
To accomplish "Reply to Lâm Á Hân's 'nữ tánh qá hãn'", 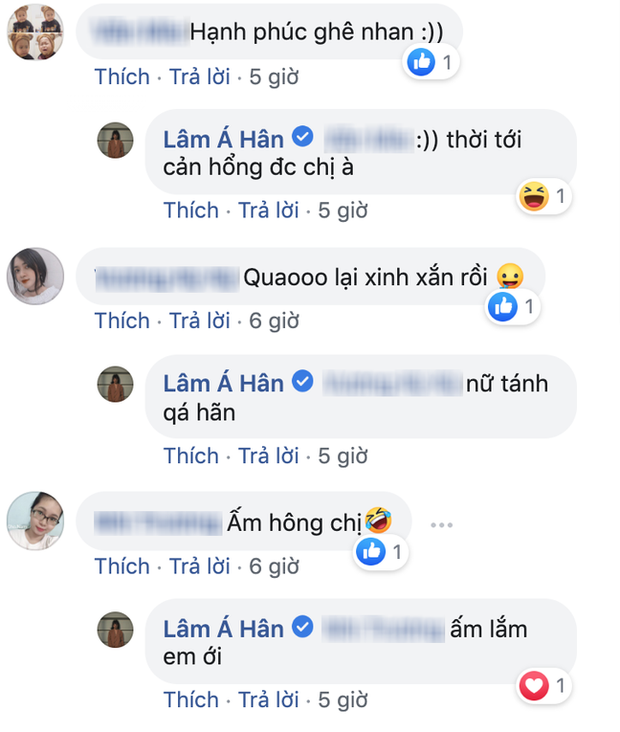I will coord(268,456).
